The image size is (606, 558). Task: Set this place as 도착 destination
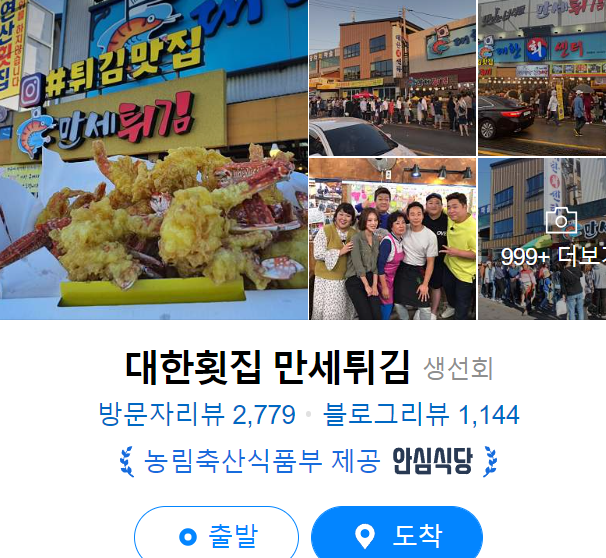[396, 535]
